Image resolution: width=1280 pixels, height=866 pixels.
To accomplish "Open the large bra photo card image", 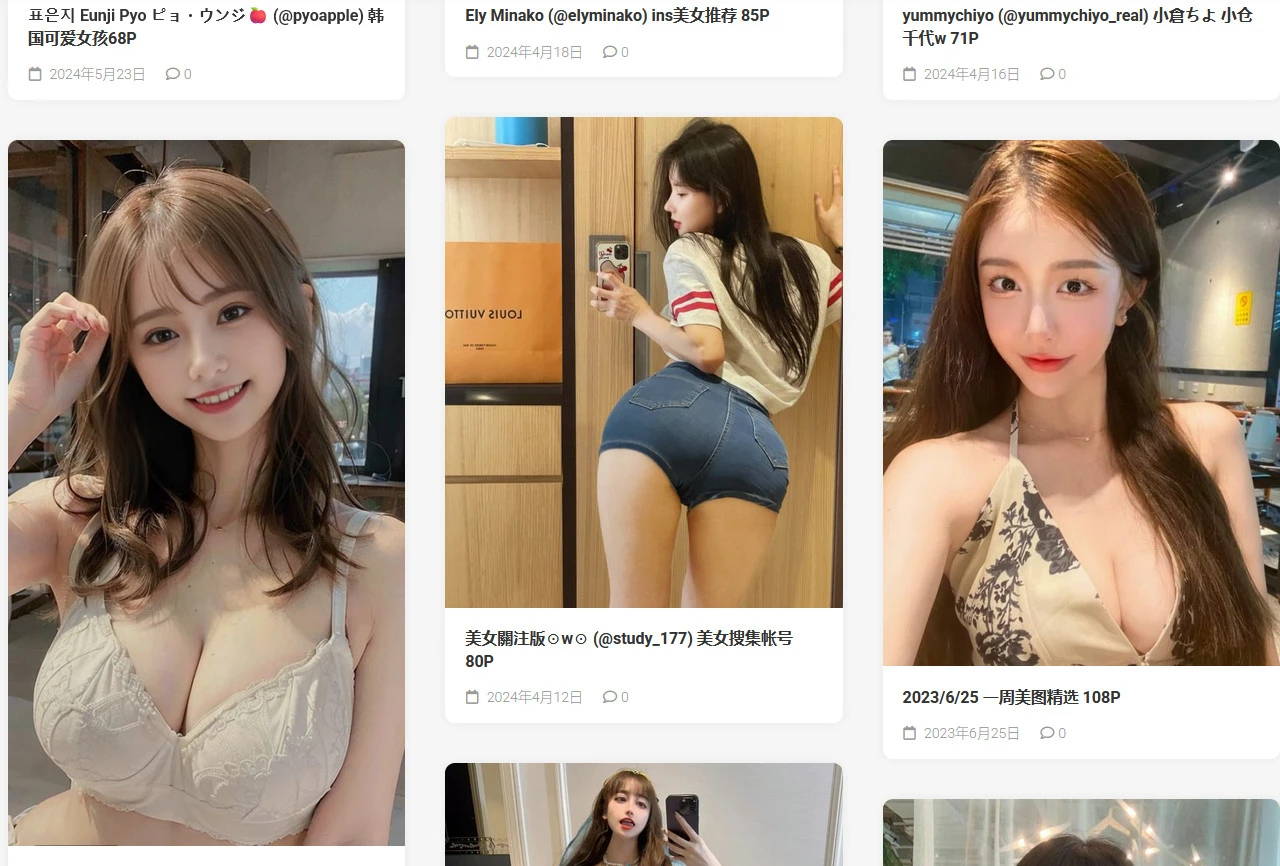I will coord(206,492).
